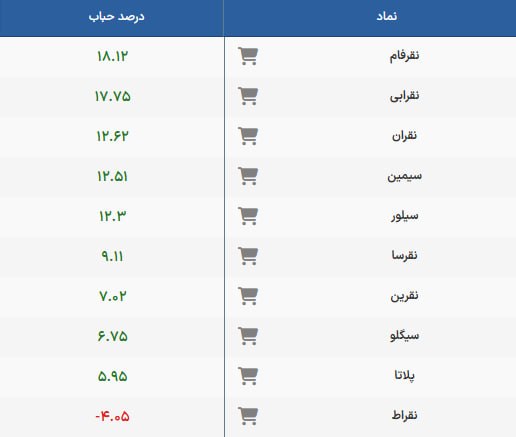516x437 pixels.
Task: Open the cart icon for سیلور
Action: (248, 216)
